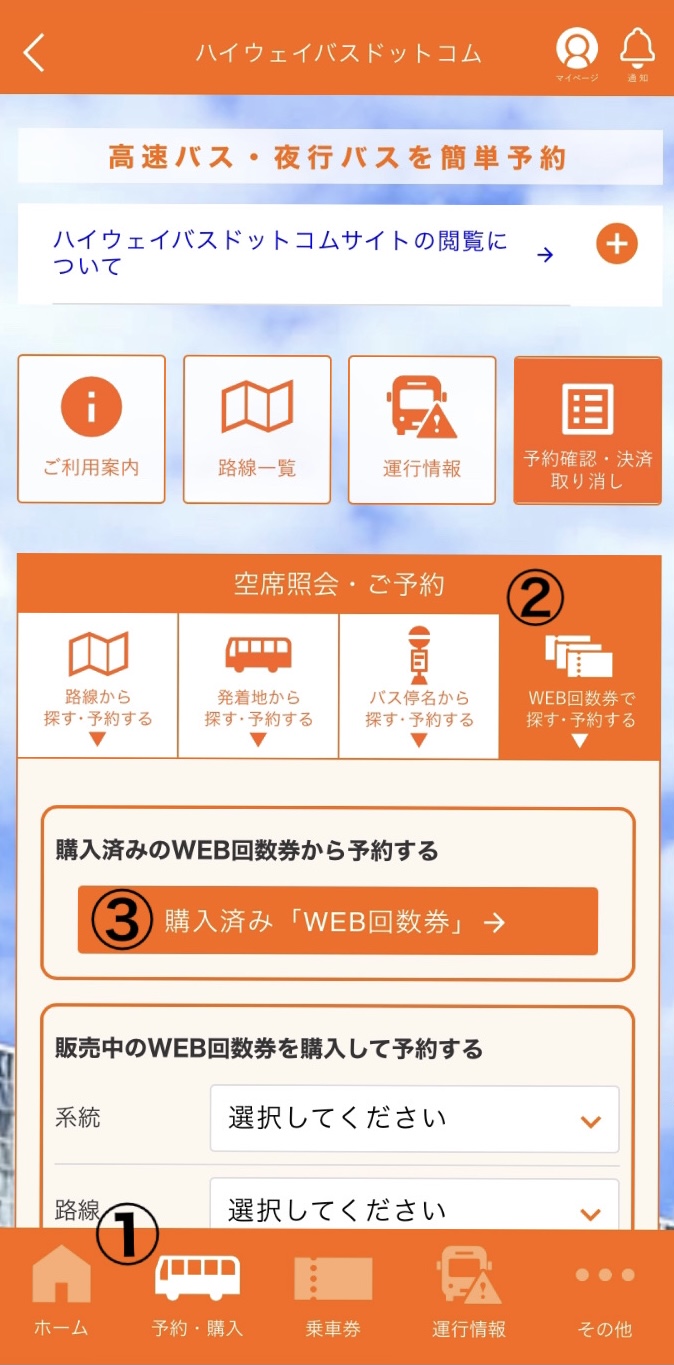Screen dimensions: 674x1365
Task: Switch to 予約・購入 in bottom navigation
Action: click(x=197, y=1291)
